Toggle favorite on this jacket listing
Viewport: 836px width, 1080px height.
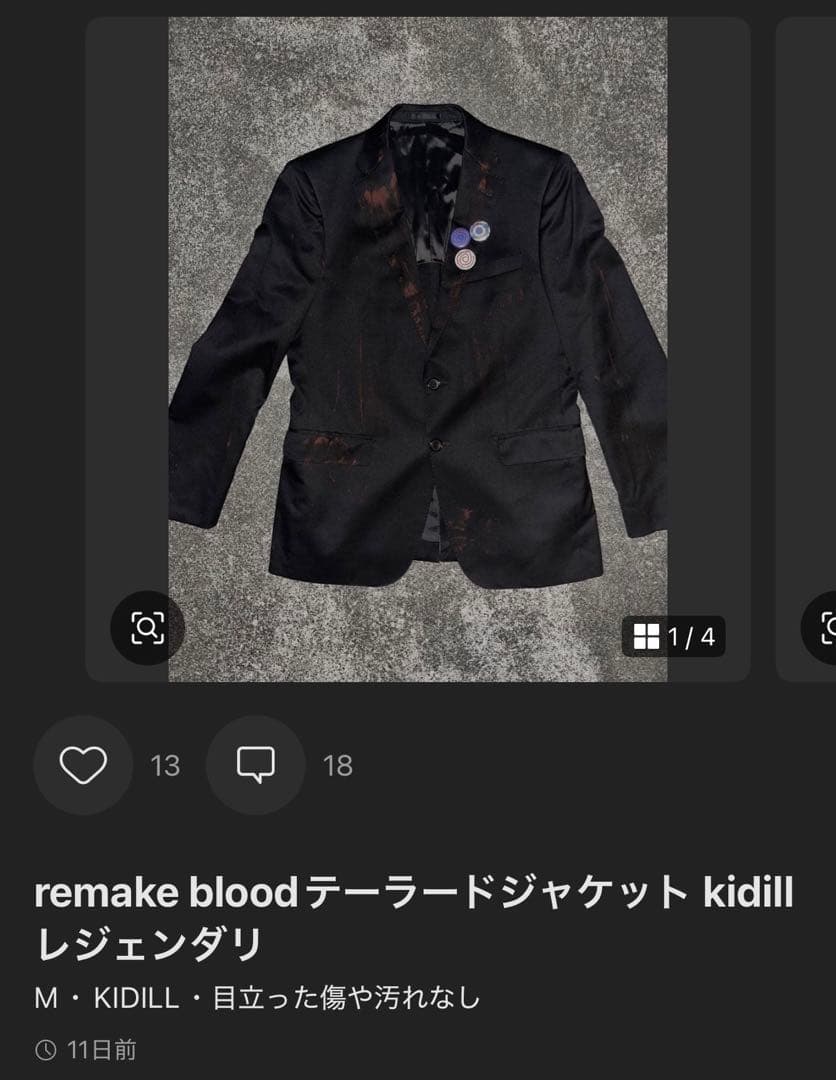(x=84, y=766)
